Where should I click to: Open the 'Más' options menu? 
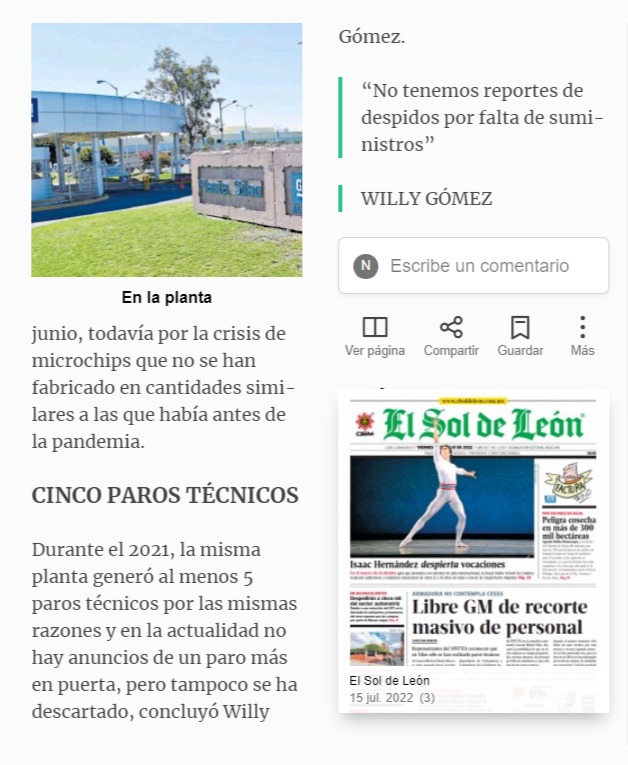coord(582,336)
